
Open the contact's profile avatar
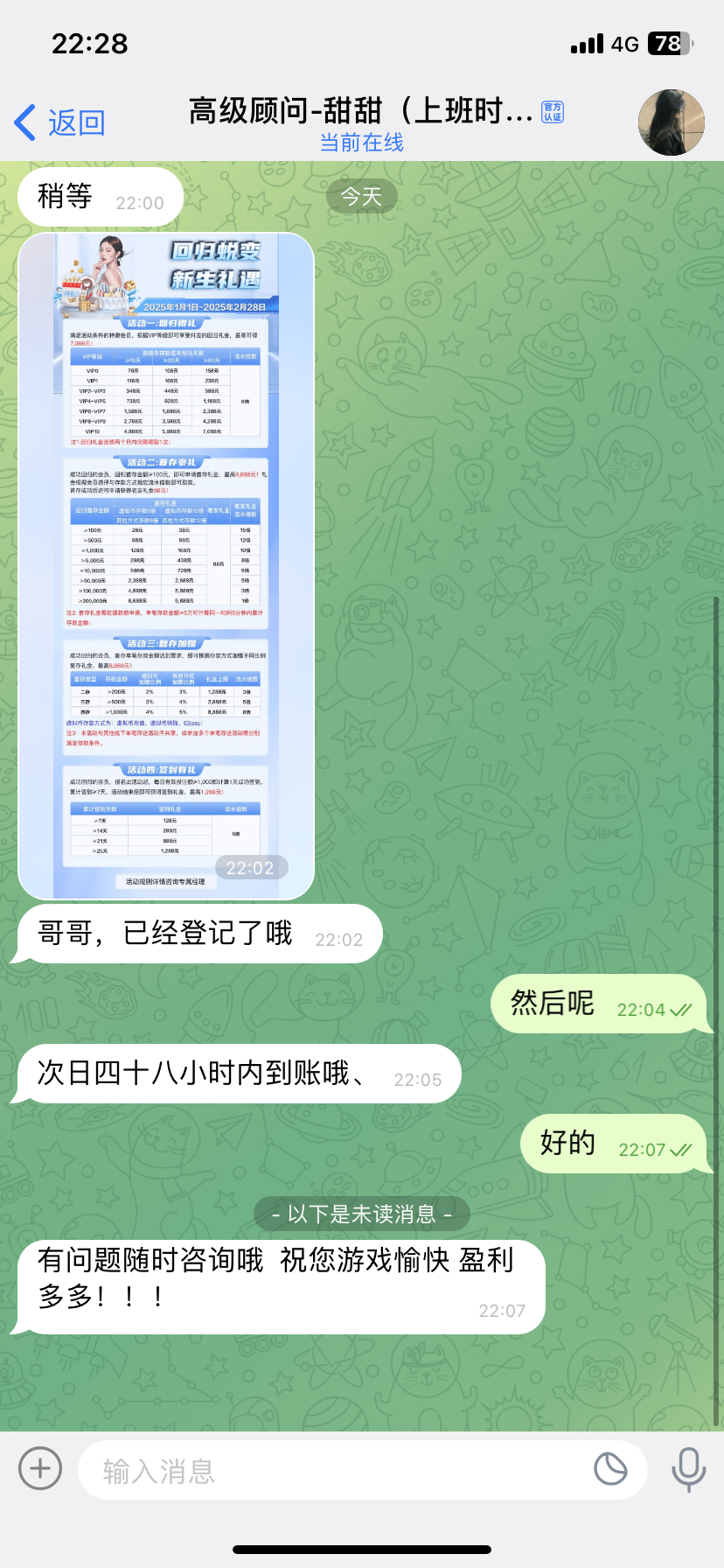[671, 122]
